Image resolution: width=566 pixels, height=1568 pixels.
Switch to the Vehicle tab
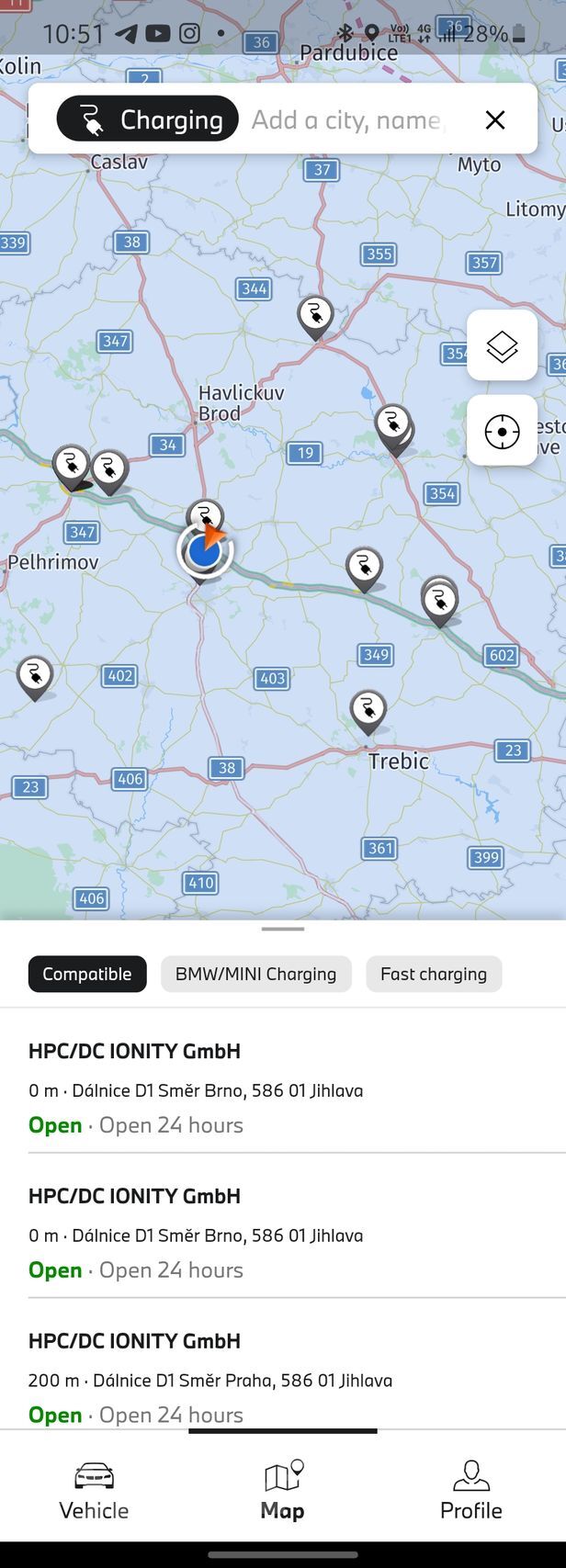tap(94, 1490)
